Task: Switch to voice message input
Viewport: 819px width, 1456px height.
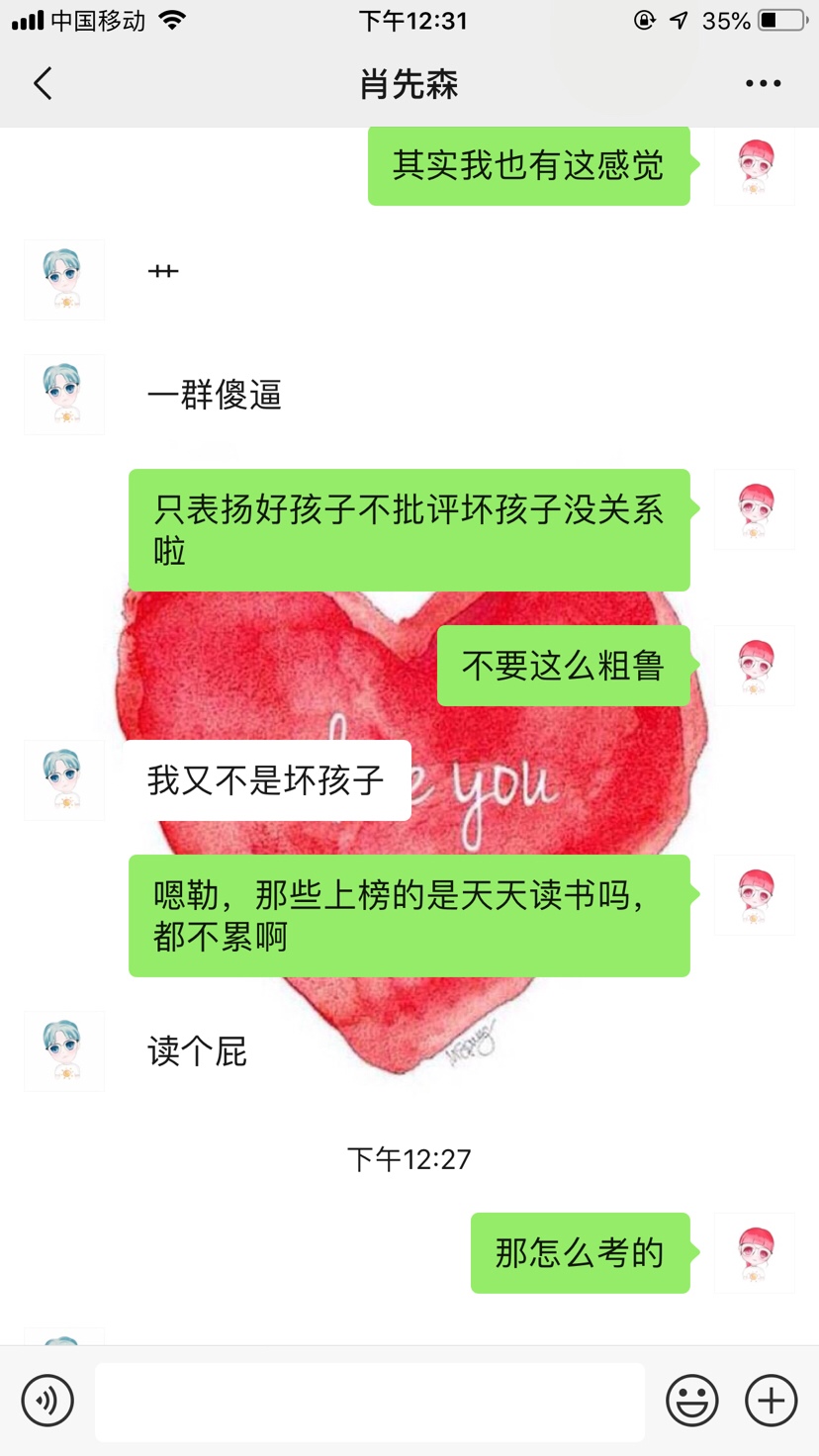Action: tap(47, 1401)
